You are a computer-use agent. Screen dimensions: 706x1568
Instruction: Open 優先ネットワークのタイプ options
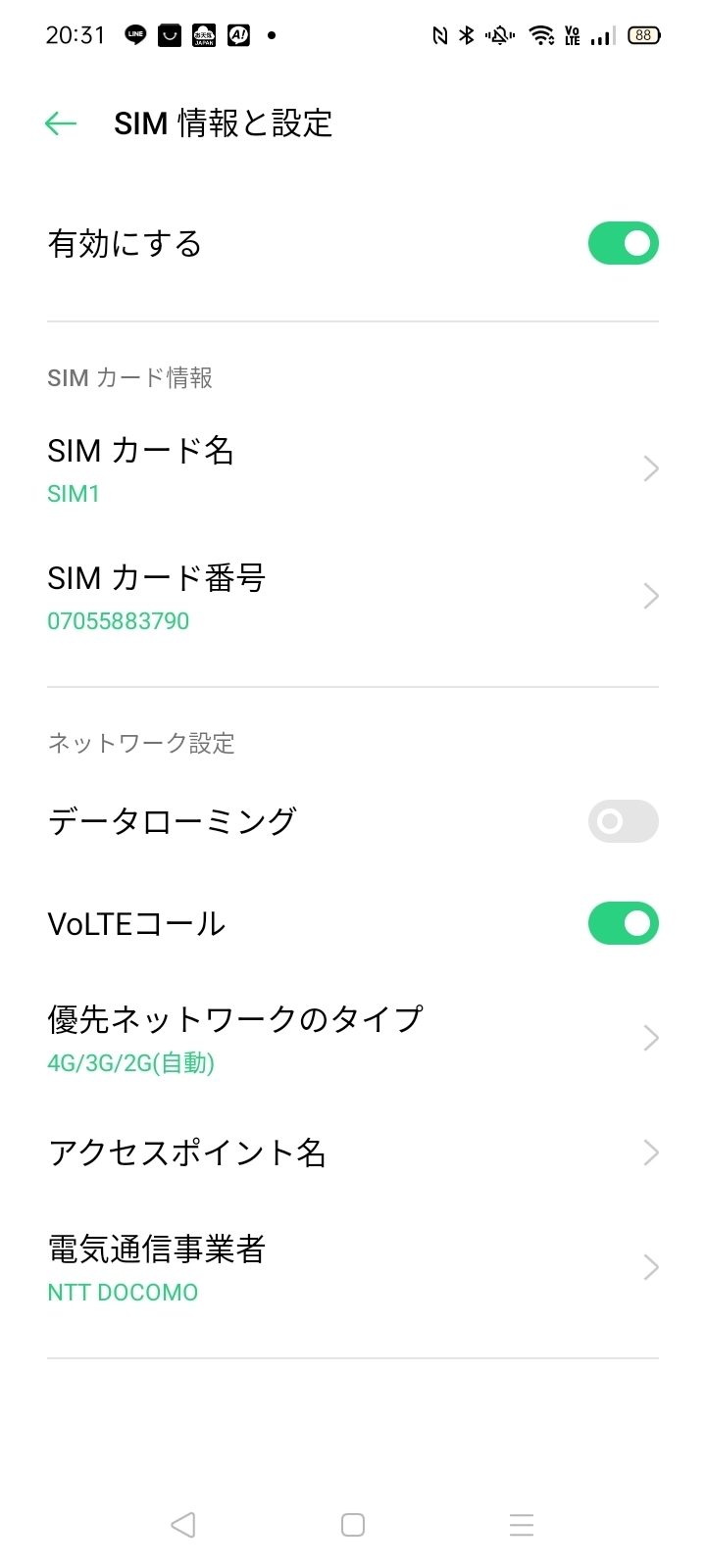[353, 1038]
